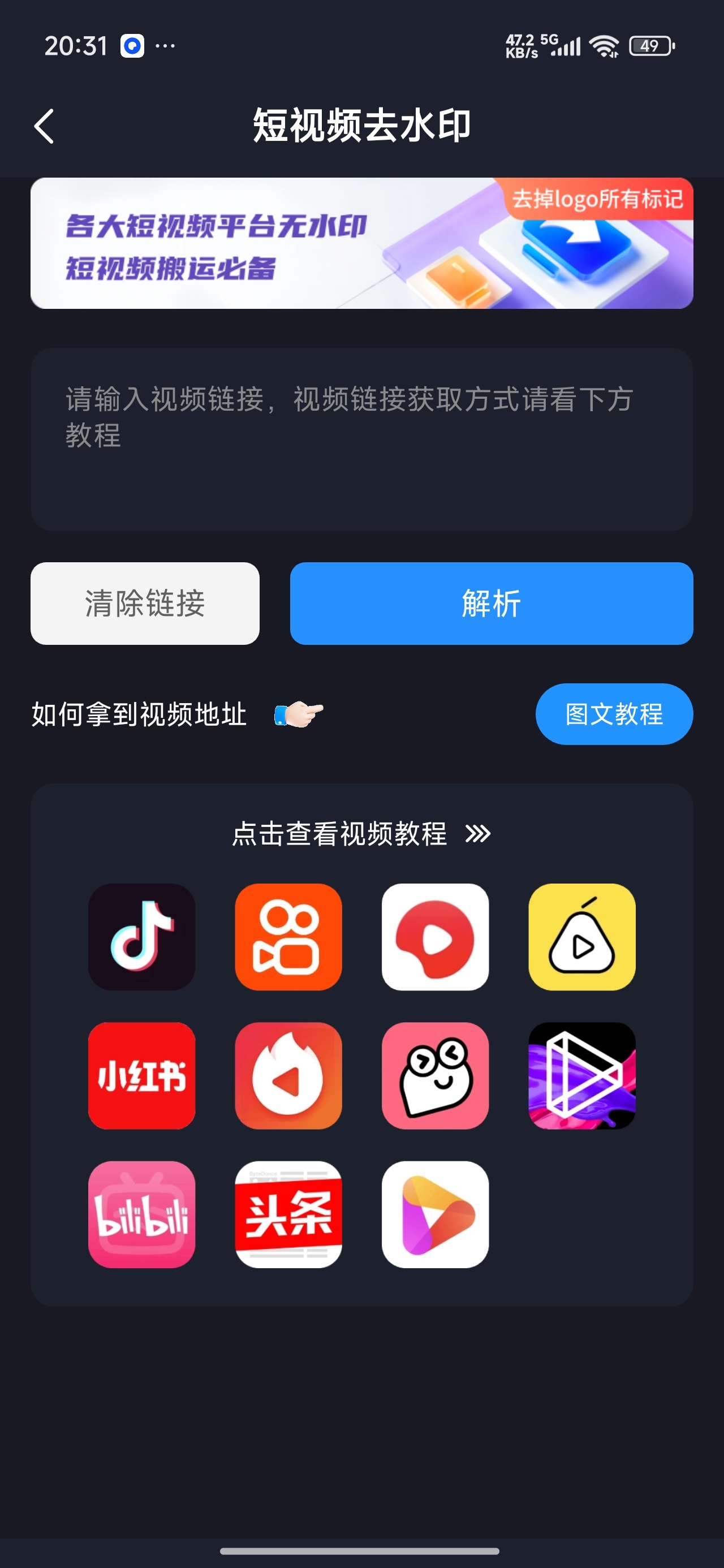Select the Kuaishou orange camera icon
The image size is (724, 1568).
point(288,937)
